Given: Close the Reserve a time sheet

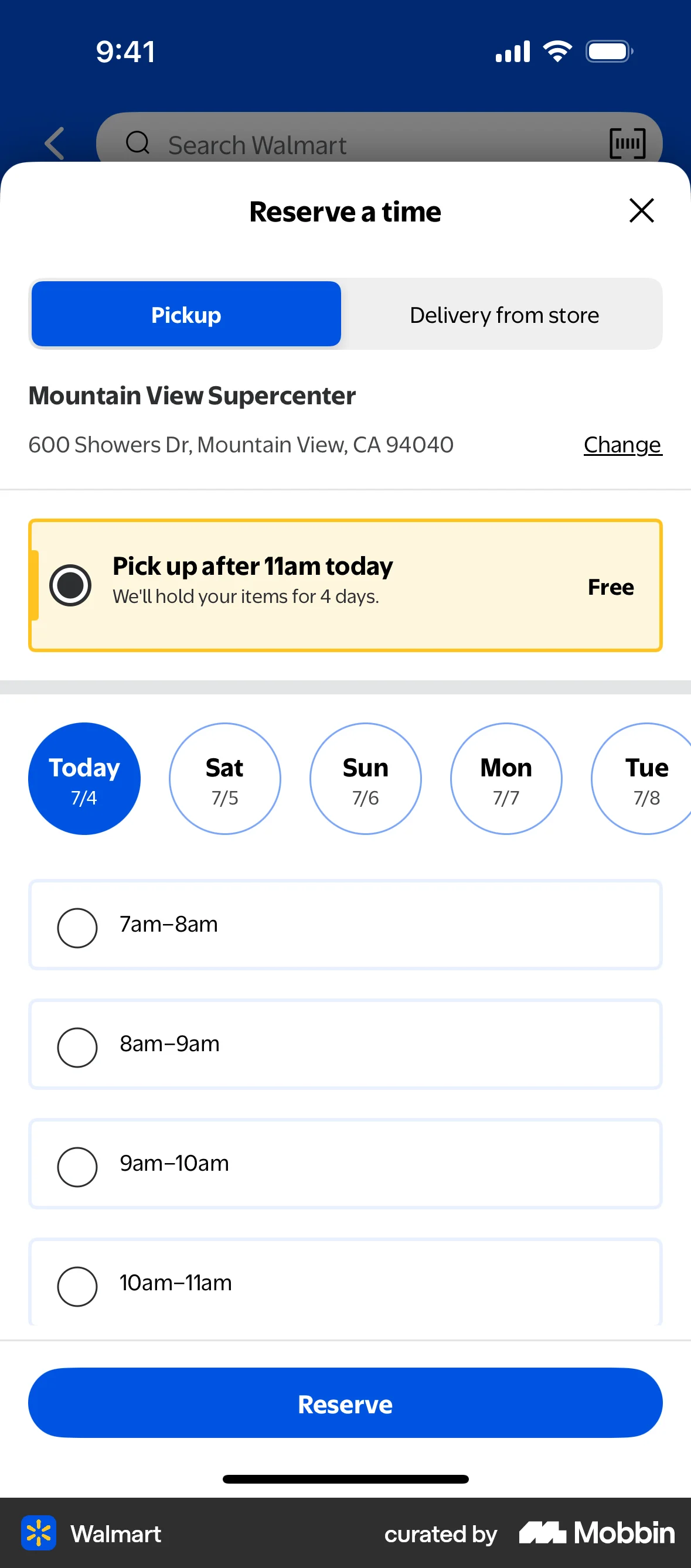Looking at the screenshot, I should (641, 211).
